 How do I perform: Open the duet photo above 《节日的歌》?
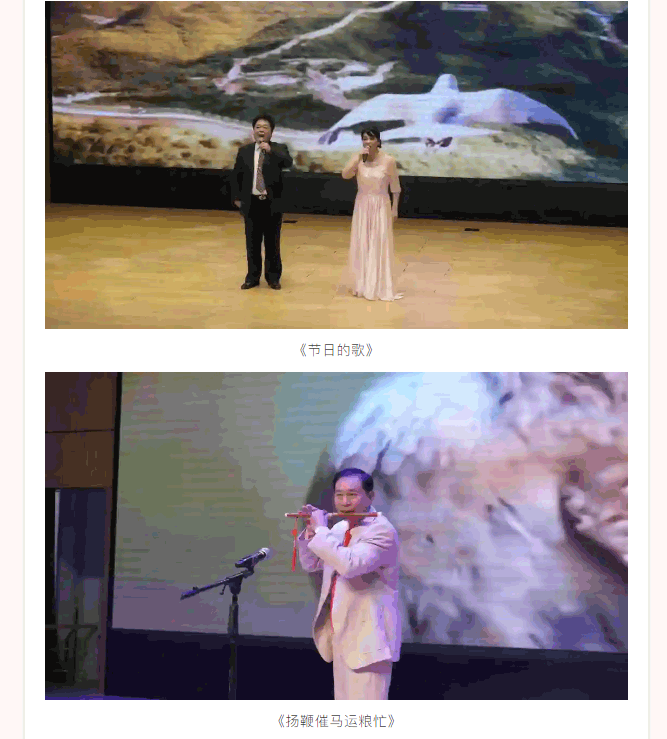point(336,165)
